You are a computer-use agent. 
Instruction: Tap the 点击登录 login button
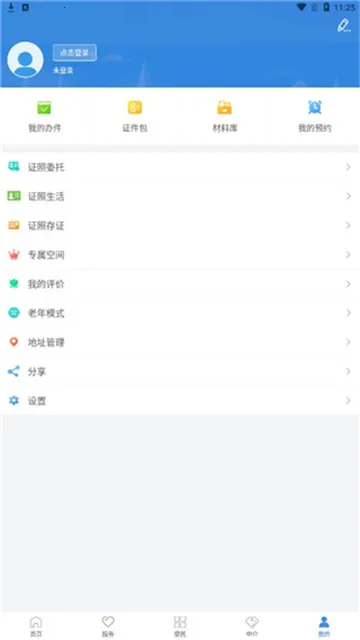(x=75, y=53)
